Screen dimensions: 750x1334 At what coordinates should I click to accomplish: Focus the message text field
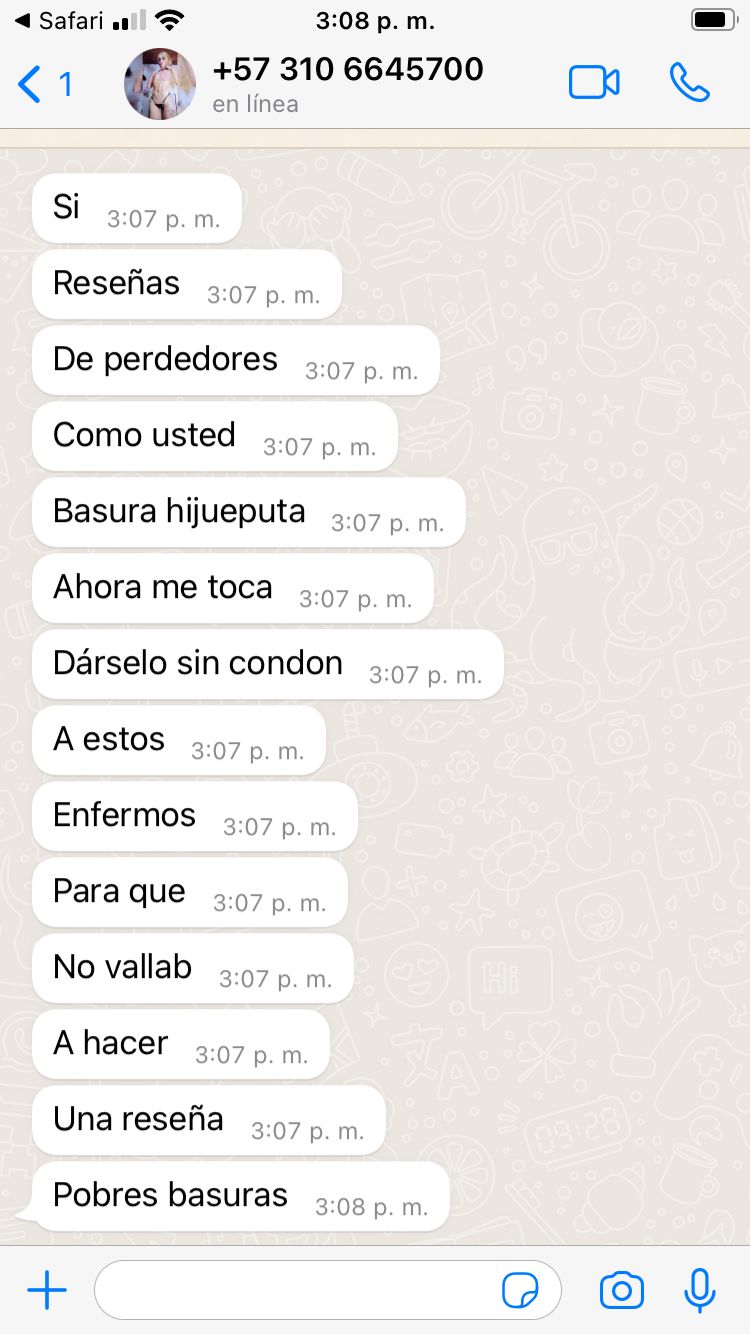point(300,1291)
